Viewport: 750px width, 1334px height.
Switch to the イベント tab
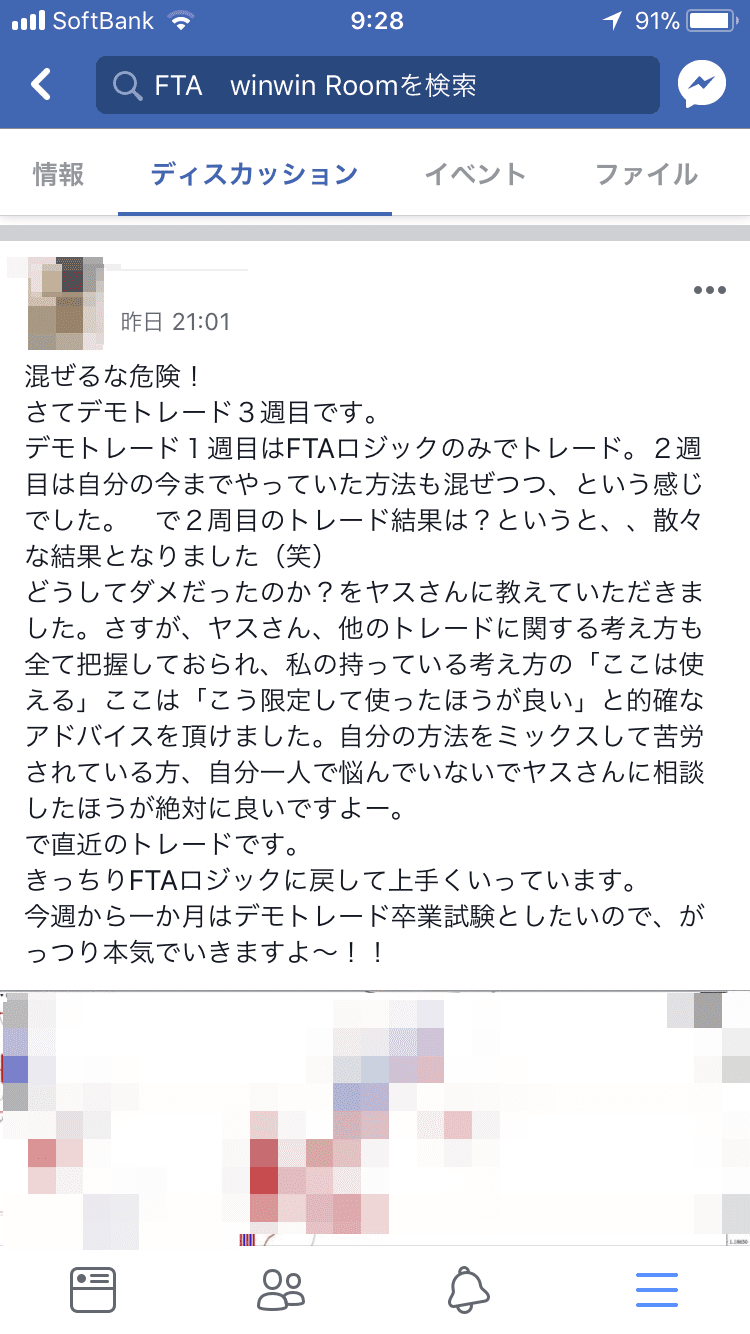coord(475,174)
